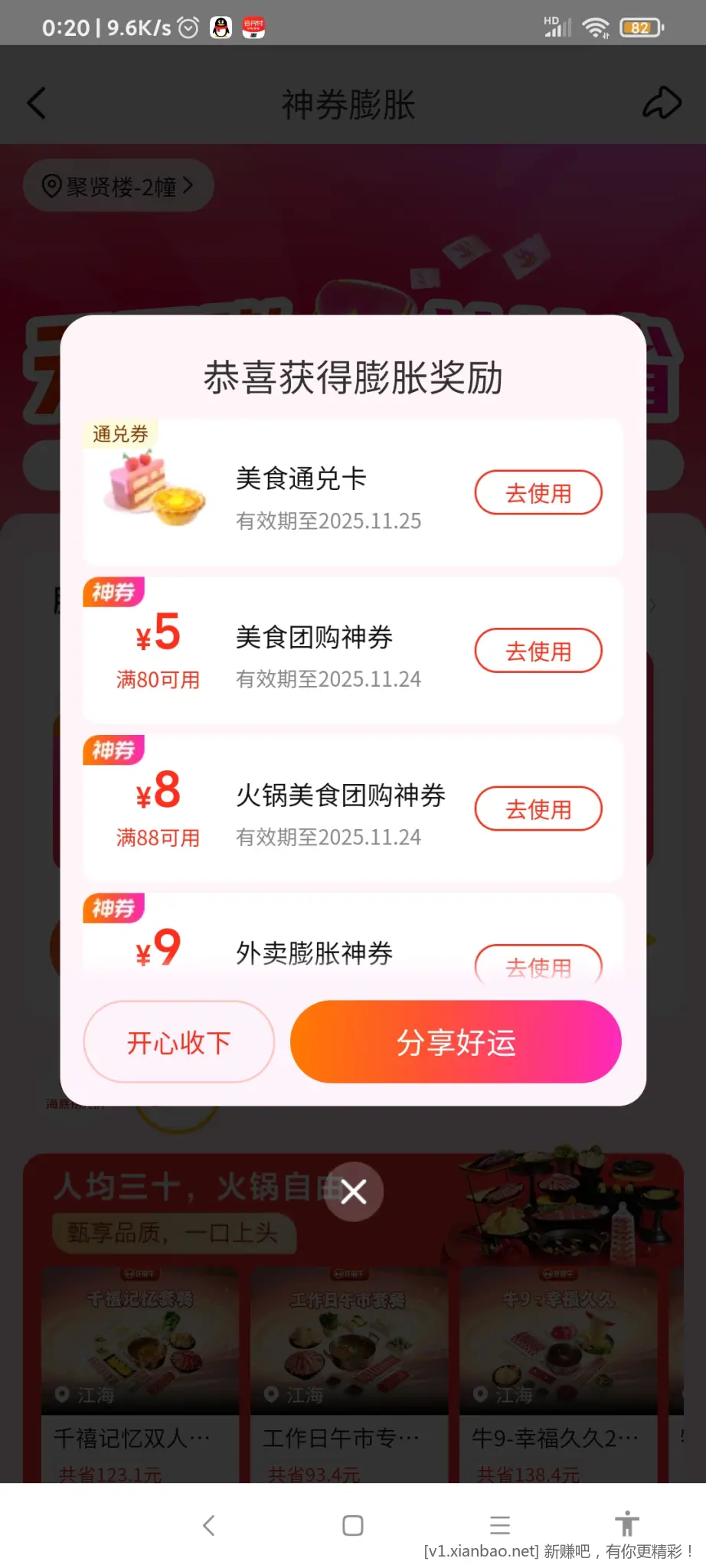Tap the location pin icon next to 聚贤楼-2幢
The height and width of the screenshot is (1568, 706).
(x=51, y=185)
